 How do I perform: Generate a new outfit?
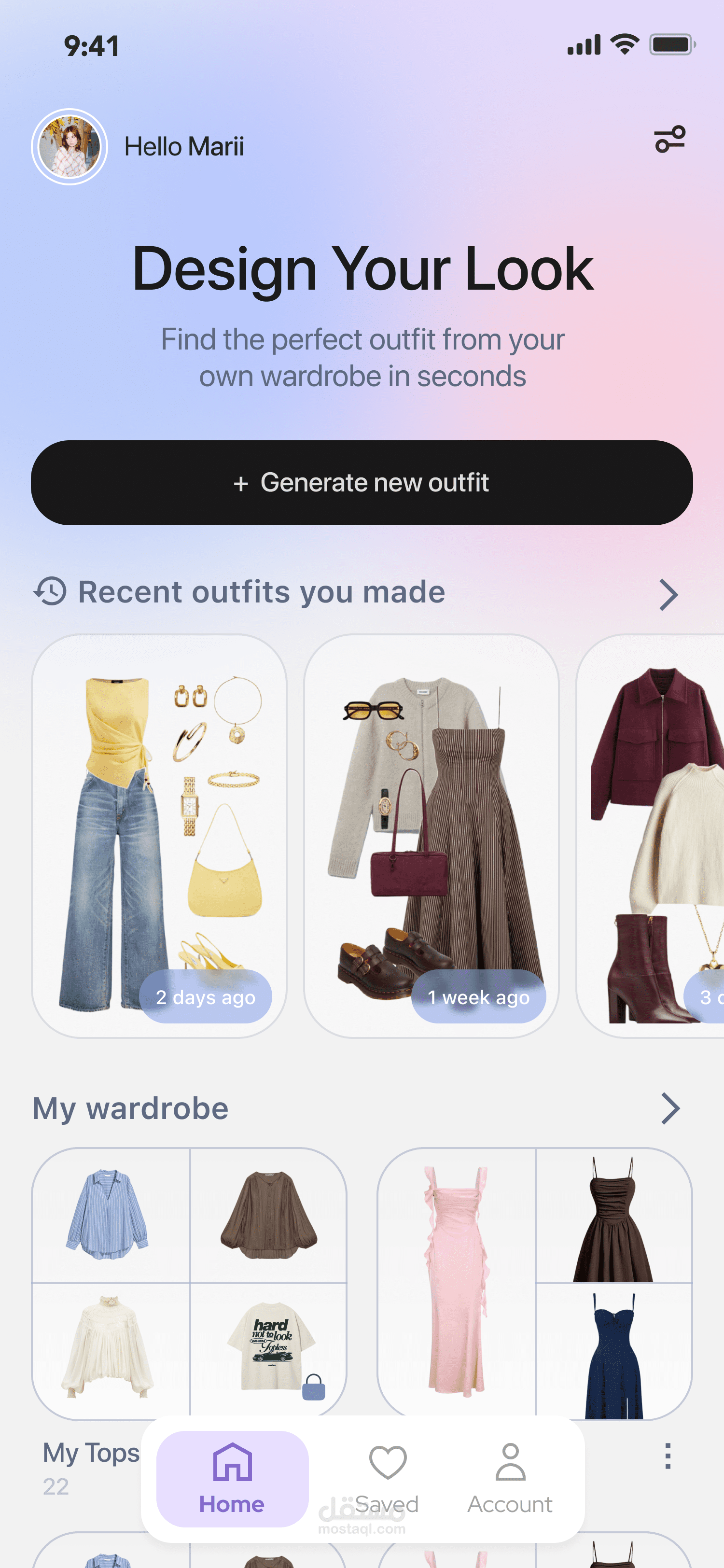click(362, 483)
